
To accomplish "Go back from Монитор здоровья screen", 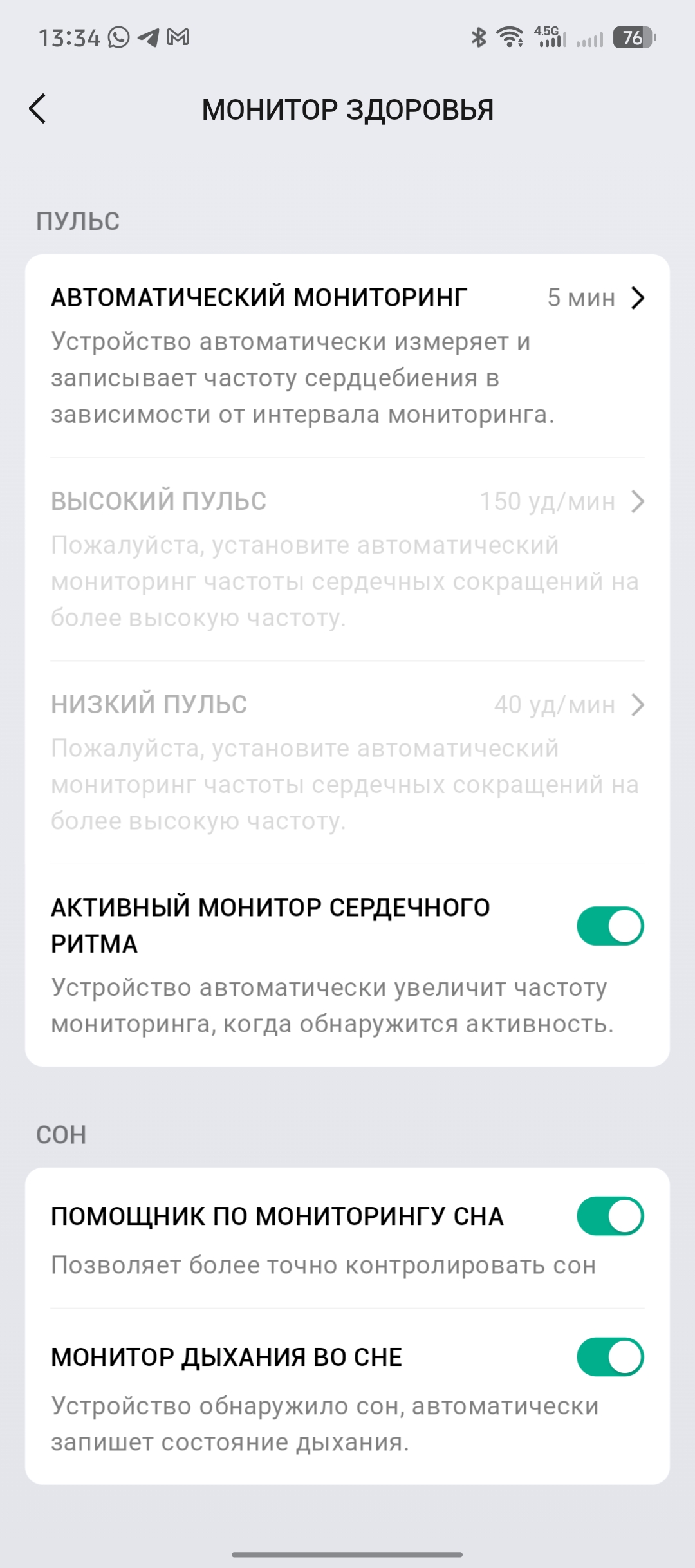I will tap(38, 109).
